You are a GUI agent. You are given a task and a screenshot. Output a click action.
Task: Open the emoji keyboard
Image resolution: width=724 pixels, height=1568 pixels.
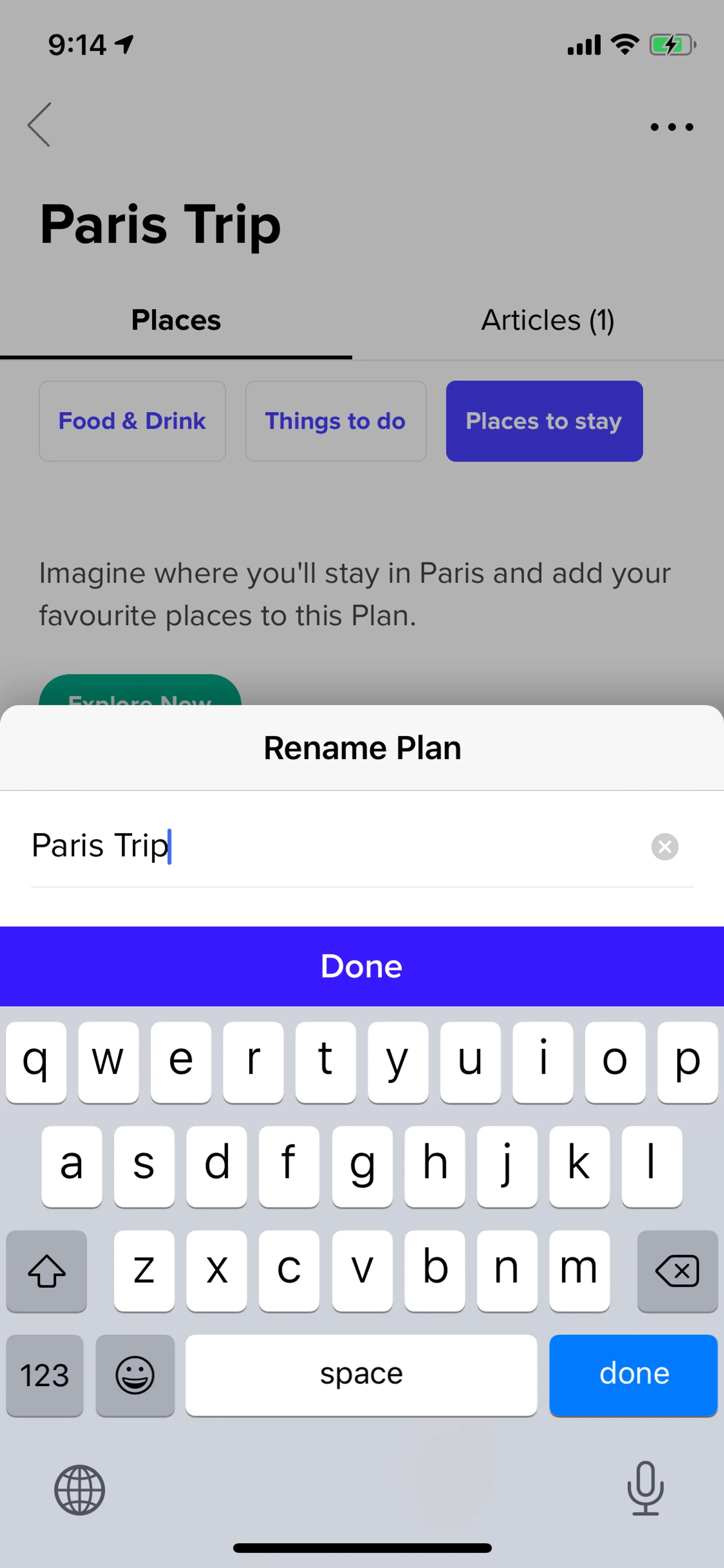[135, 1374]
